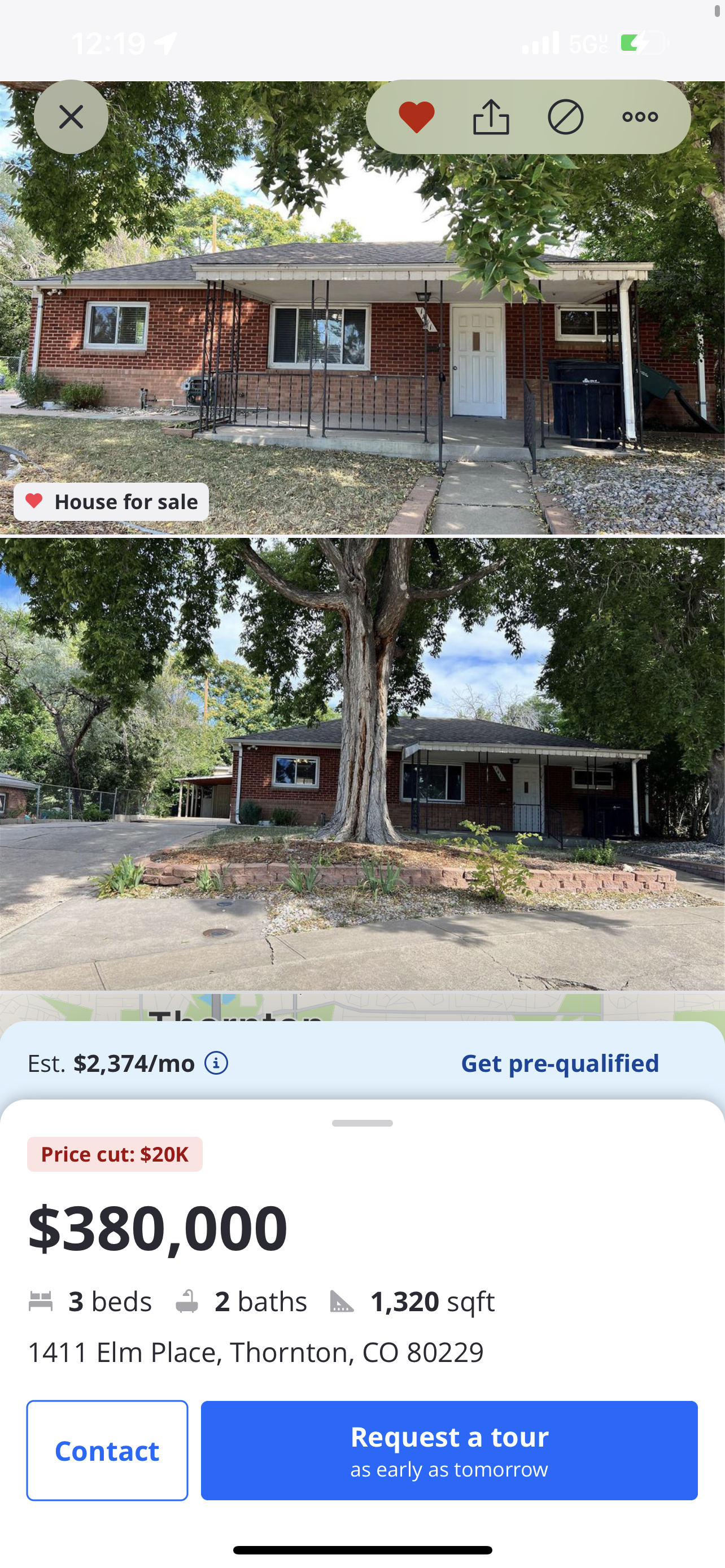Open the three-dot more options menu

point(640,117)
